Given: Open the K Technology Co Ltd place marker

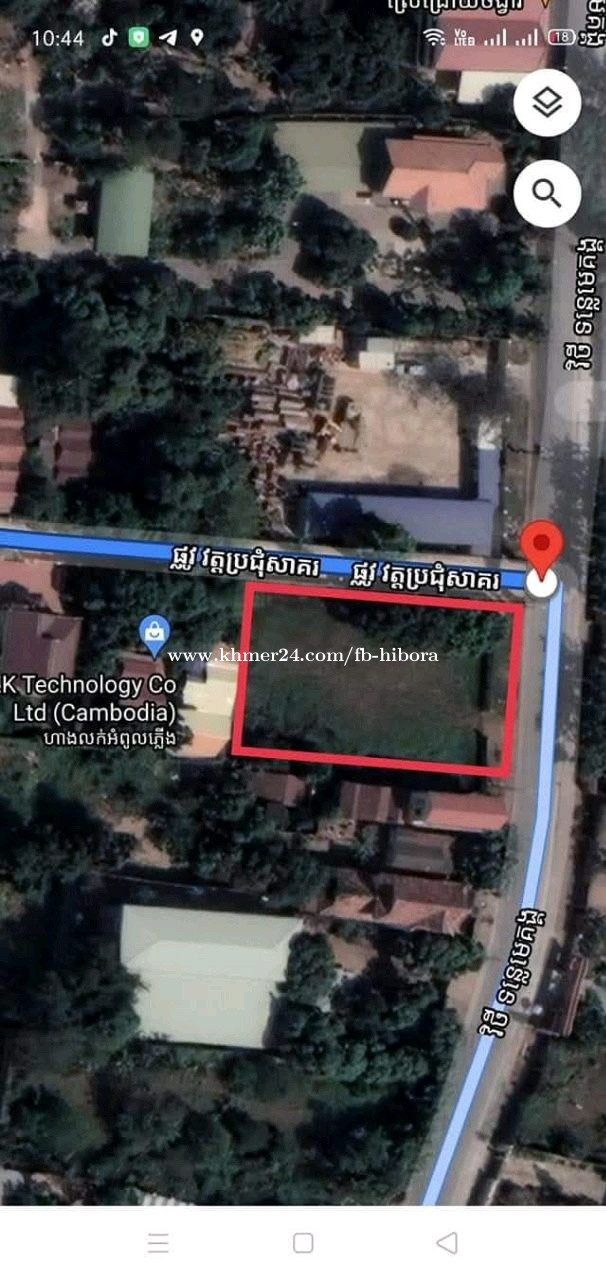Looking at the screenshot, I should pyautogui.click(x=154, y=635).
